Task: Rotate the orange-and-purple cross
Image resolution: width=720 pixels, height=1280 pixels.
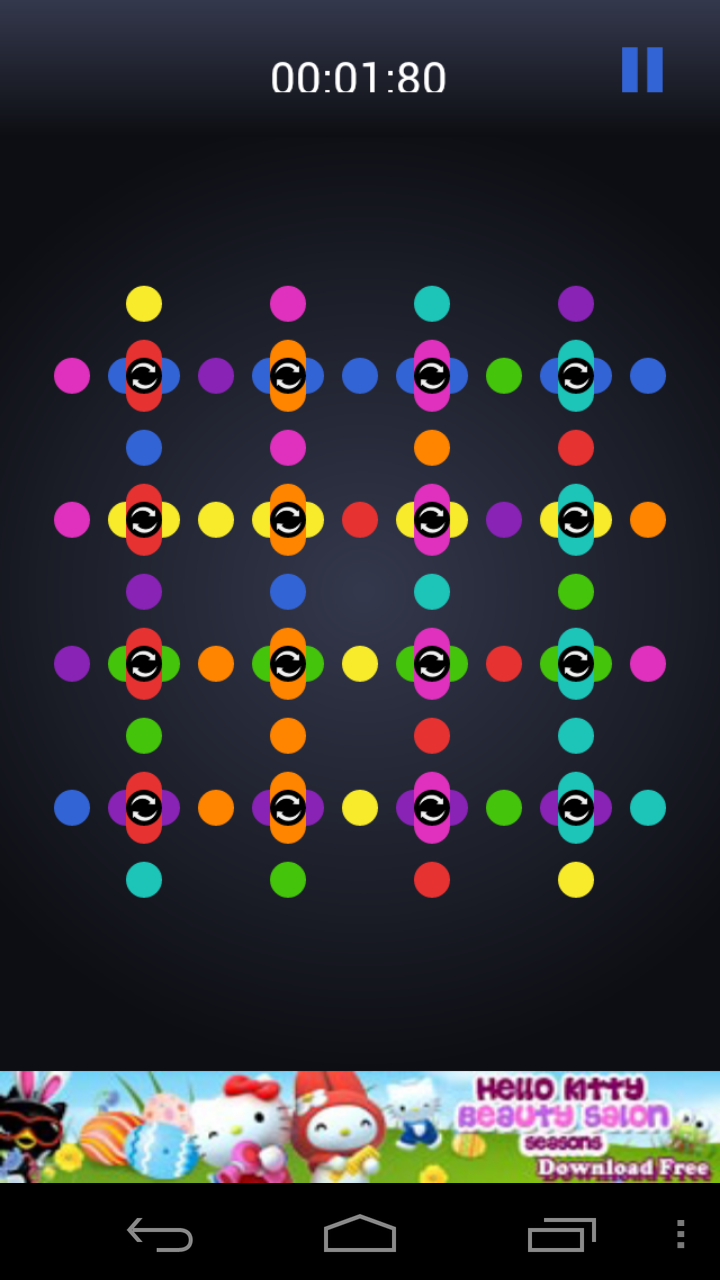Action: tap(288, 808)
